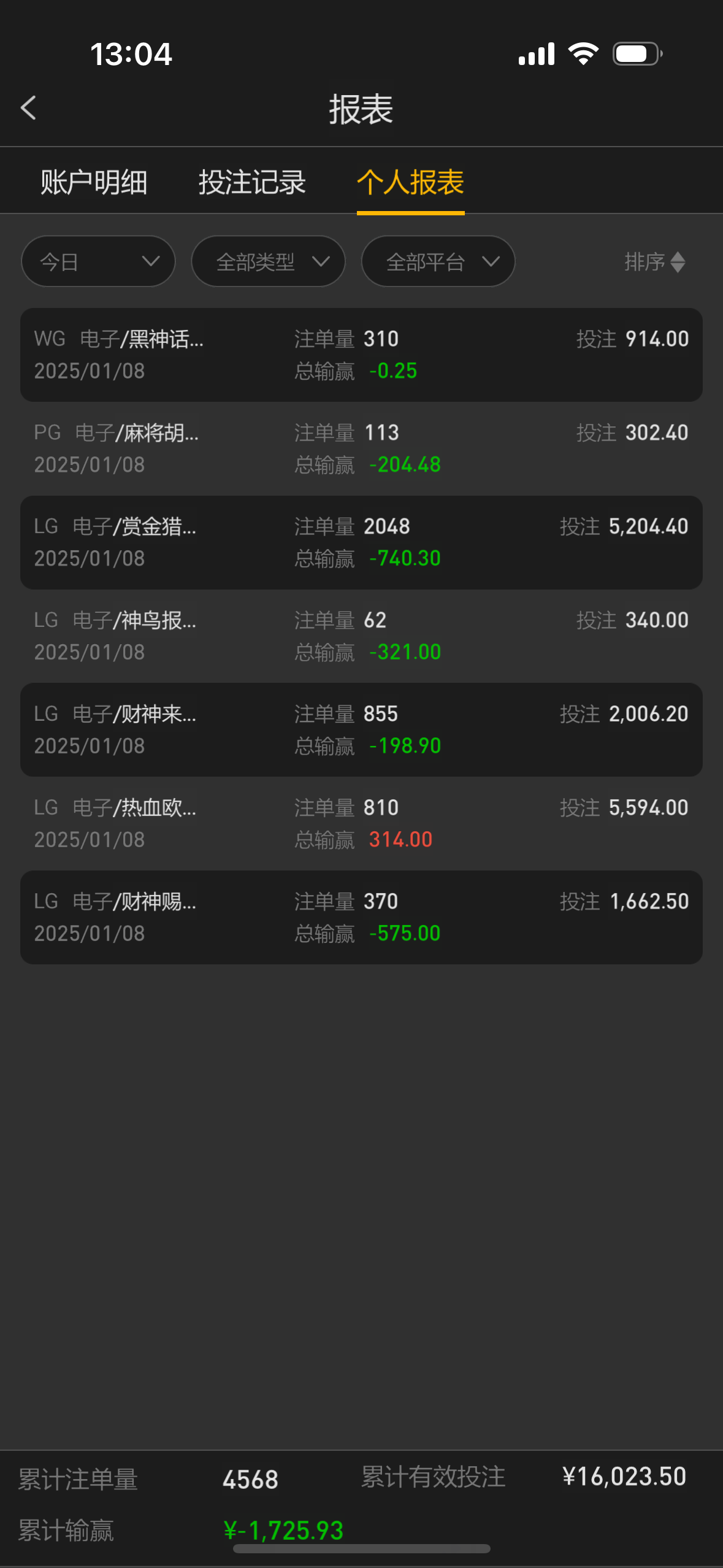Screen dimensions: 723x1568
Task: Switch to the 账户明细 tab
Action: coord(94,182)
